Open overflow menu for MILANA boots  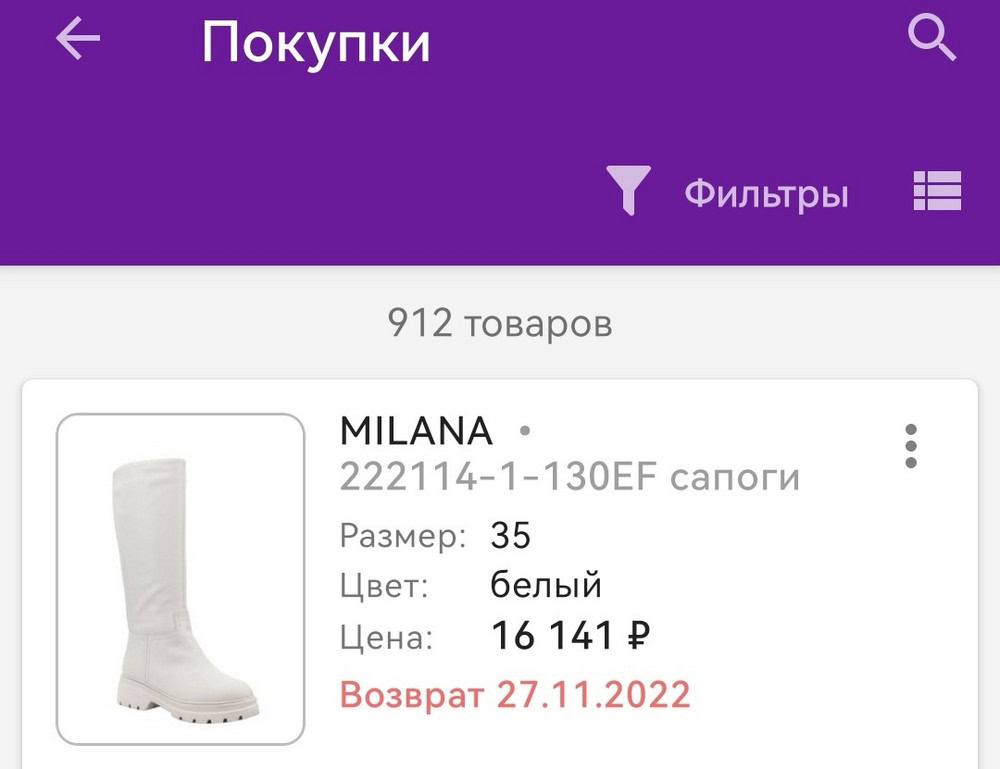click(x=910, y=446)
